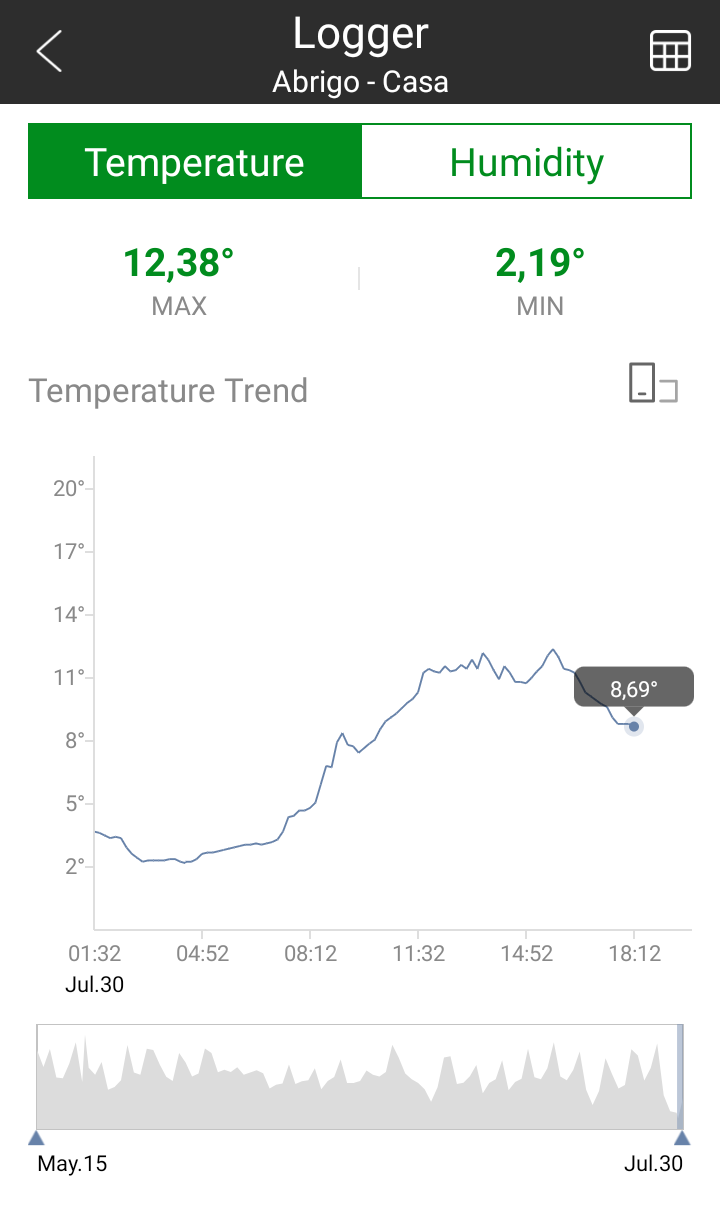Open the table view icon

point(670,51)
